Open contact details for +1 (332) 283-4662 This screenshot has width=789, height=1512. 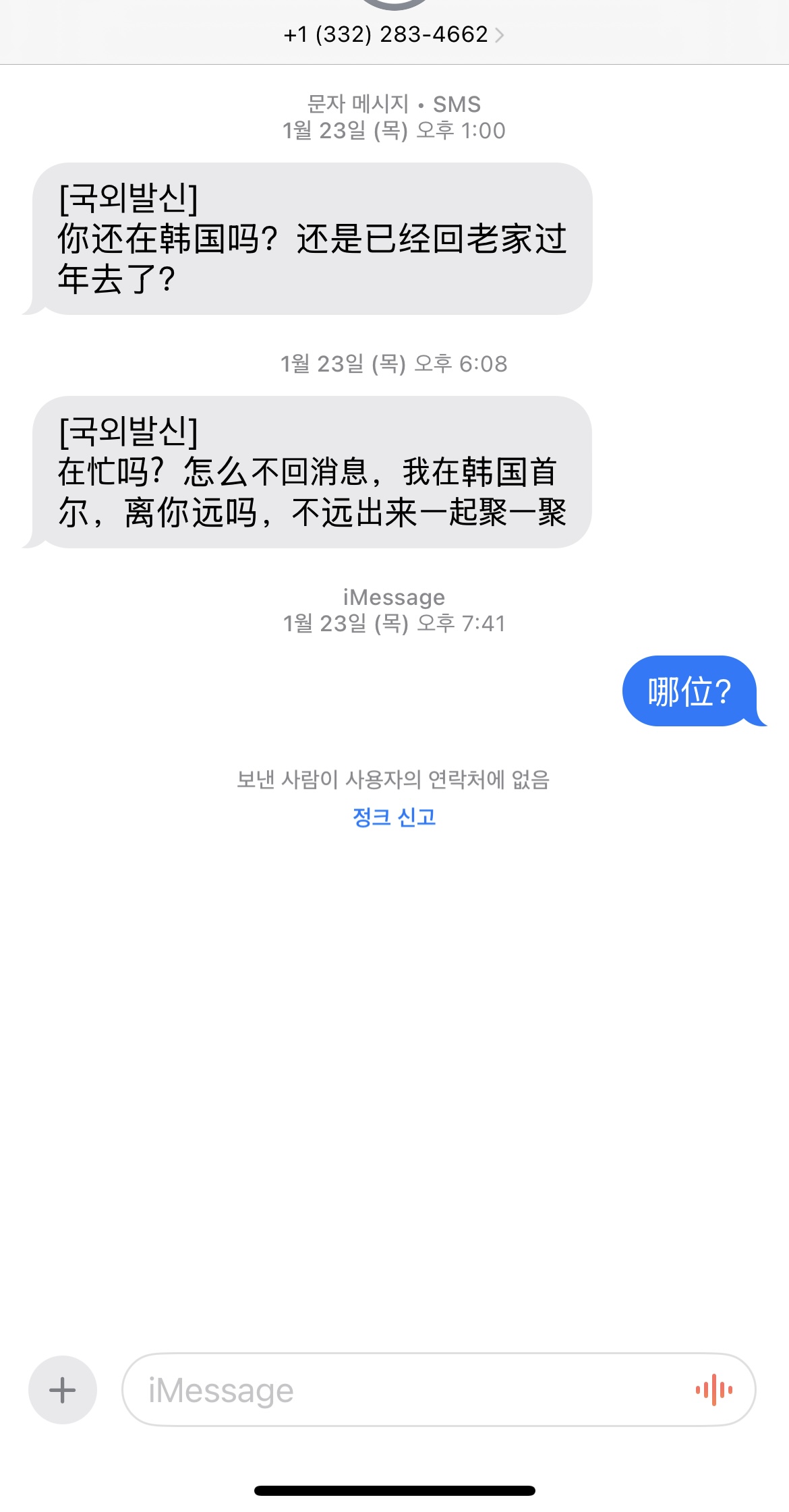pyautogui.click(x=394, y=34)
